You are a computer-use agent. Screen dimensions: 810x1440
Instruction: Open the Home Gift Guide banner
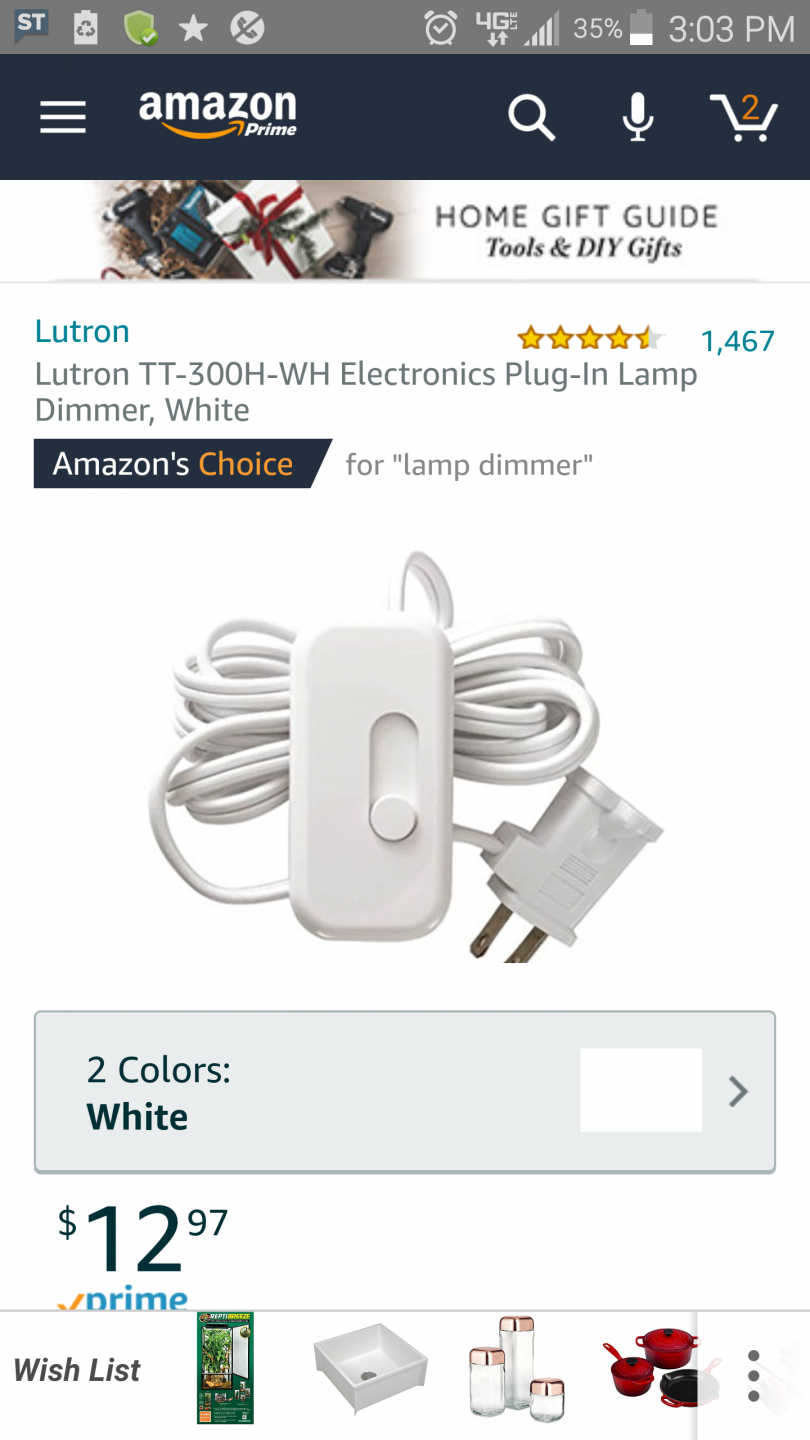coord(405,232)
